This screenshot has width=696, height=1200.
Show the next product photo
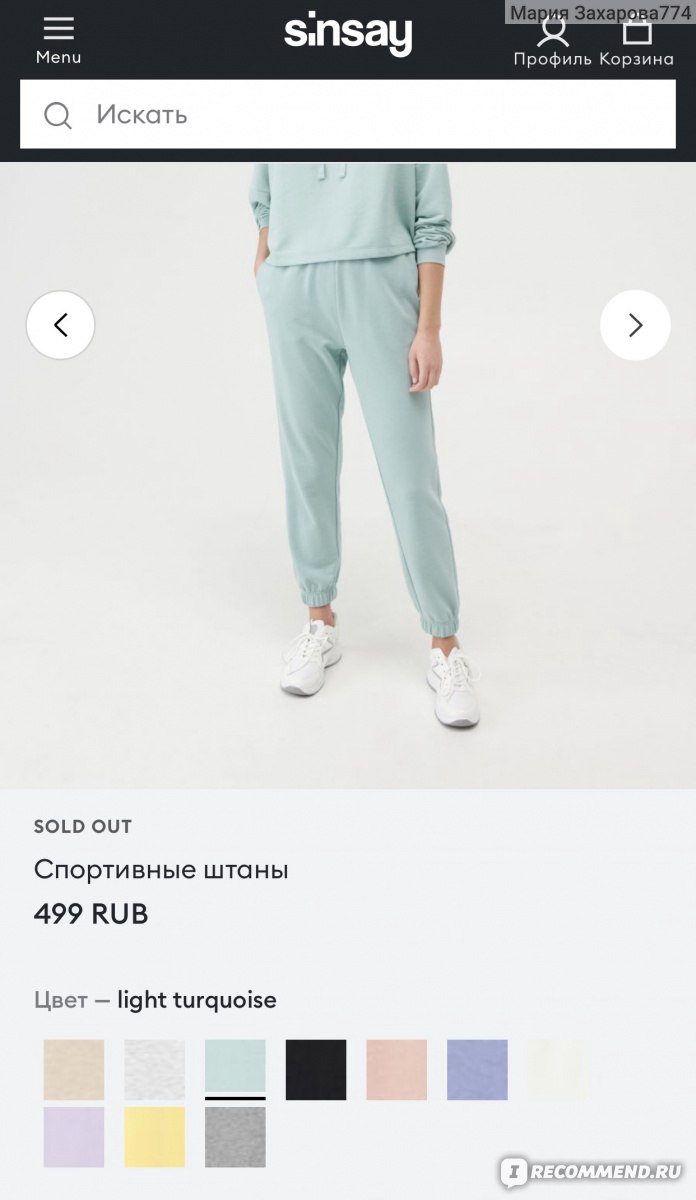coord(635,325)
